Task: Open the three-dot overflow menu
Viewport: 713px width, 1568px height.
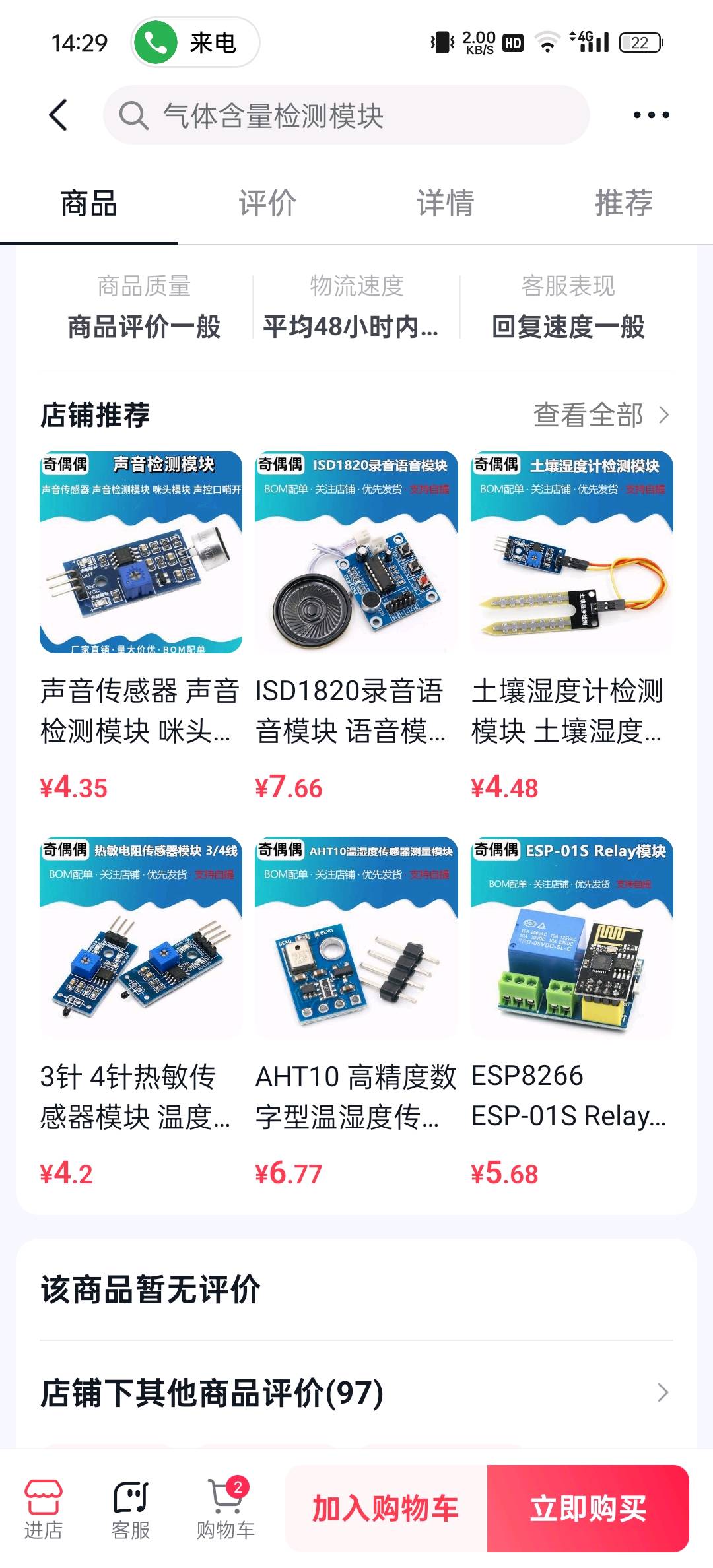Action: [651, 115]
